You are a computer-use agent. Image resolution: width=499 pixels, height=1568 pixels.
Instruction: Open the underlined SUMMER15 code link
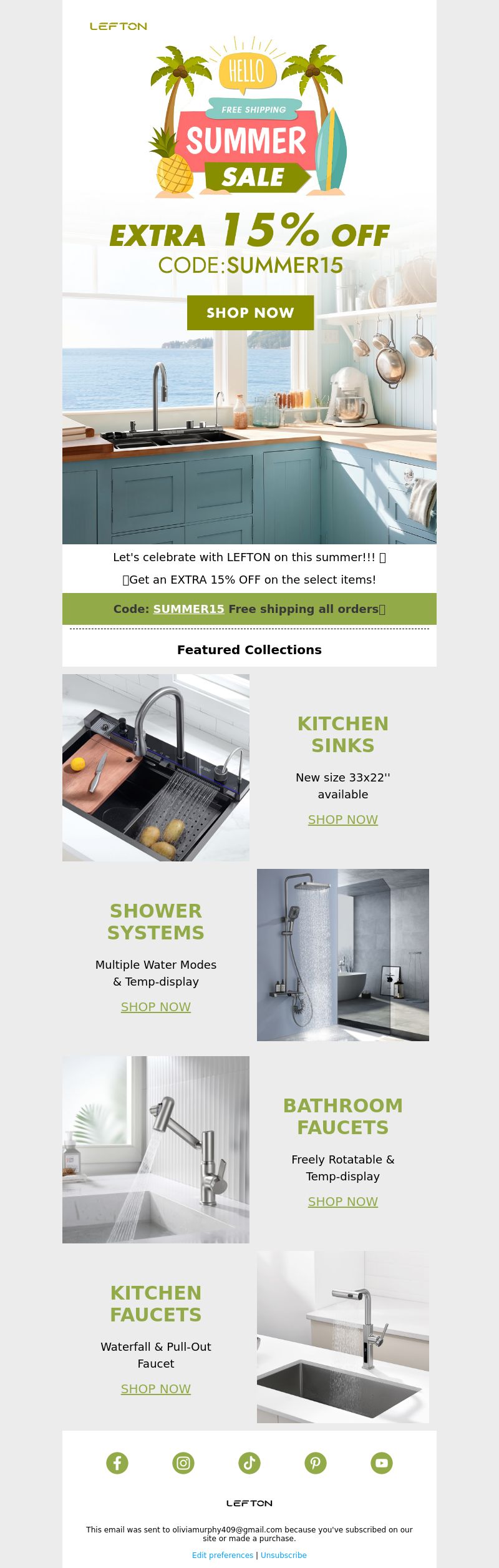188,609
